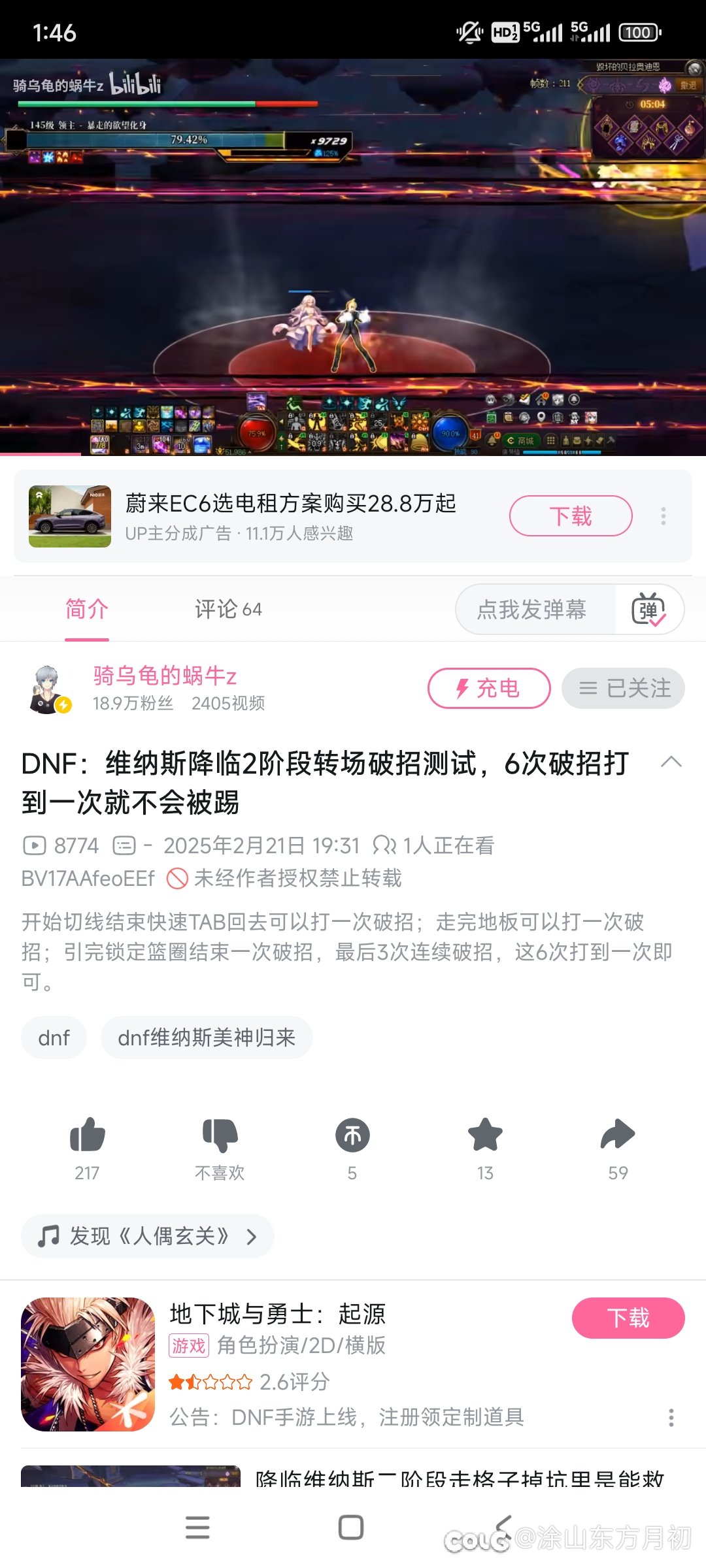The height and width of the screenshot is (1568, 706).
Task: Select the 简介 tab
Action: pos(86,609)
